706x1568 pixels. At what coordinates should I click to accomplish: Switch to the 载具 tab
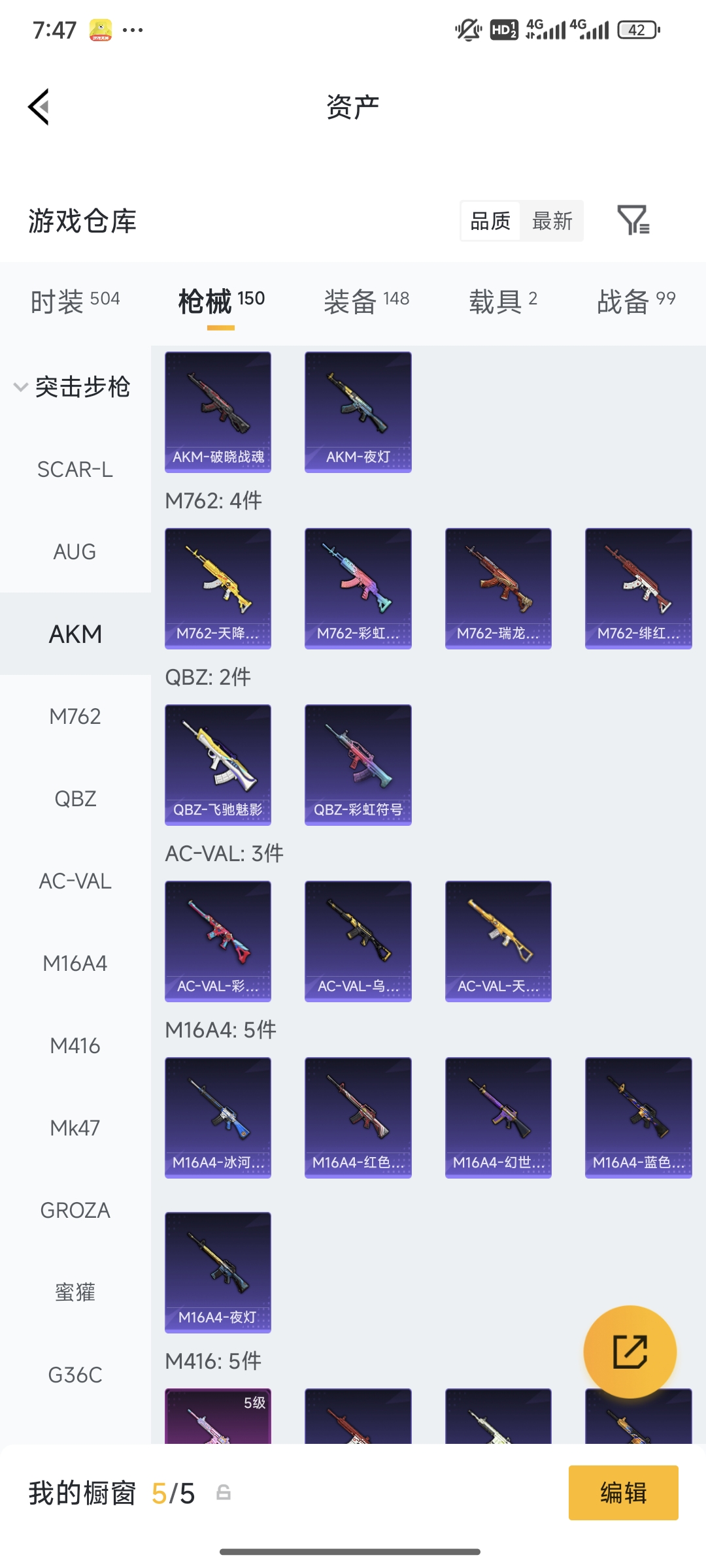point(503,301)
